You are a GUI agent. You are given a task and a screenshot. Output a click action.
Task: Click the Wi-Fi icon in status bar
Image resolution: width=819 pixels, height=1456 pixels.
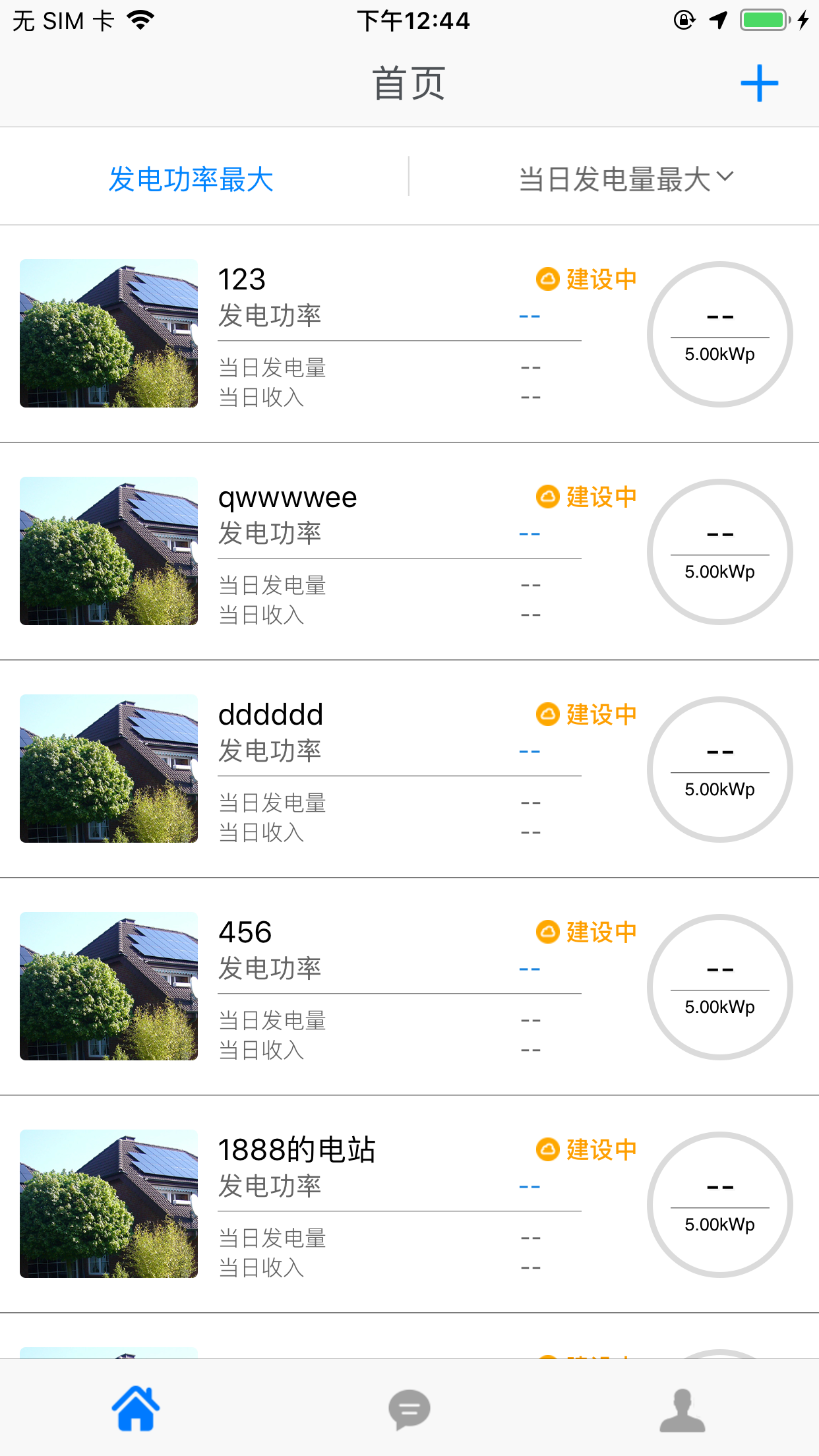pyautogui.click(x=139, y=20)
